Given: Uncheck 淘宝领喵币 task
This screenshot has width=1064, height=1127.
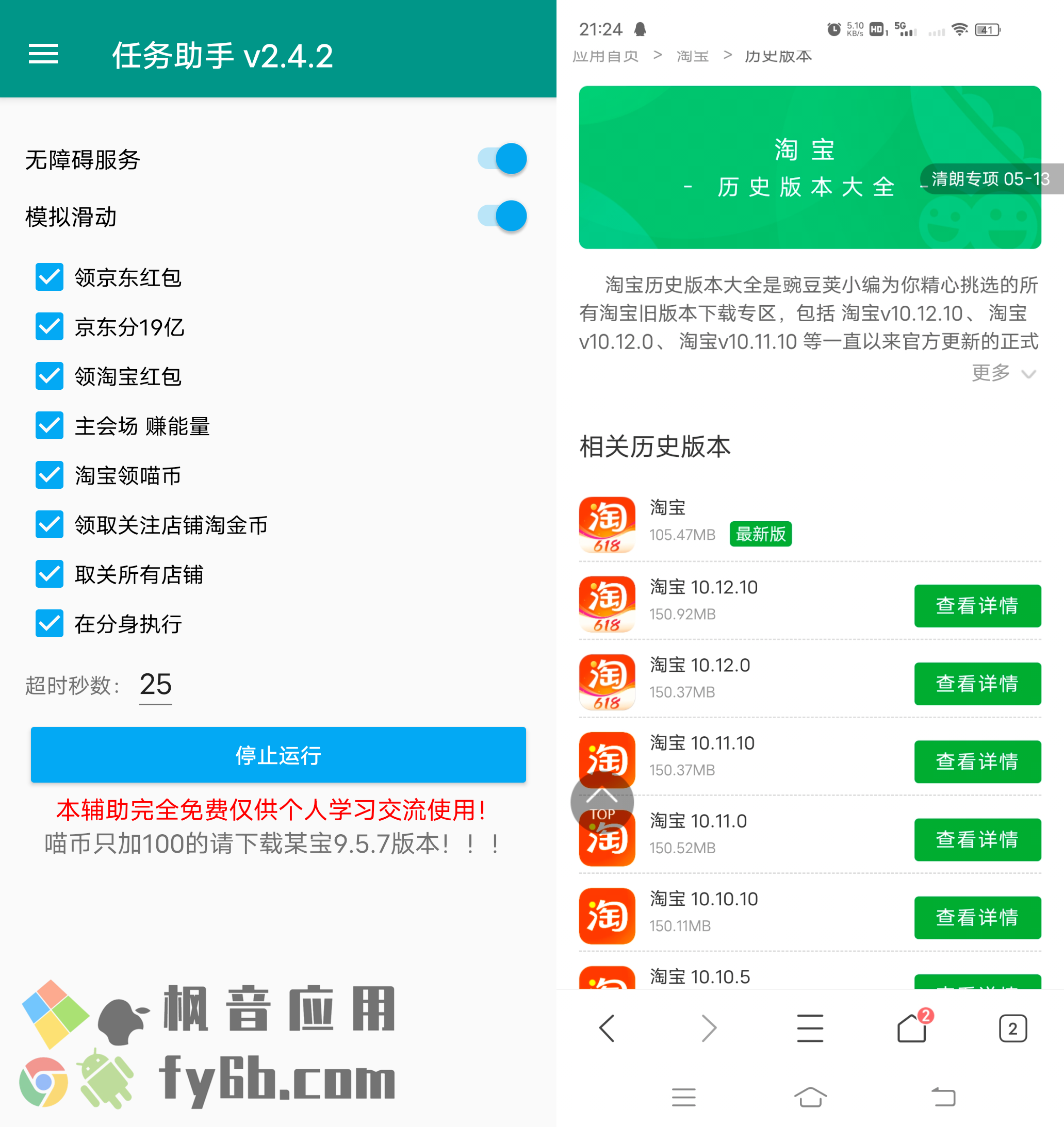Looking at the screenshot, I should point(50,475).
